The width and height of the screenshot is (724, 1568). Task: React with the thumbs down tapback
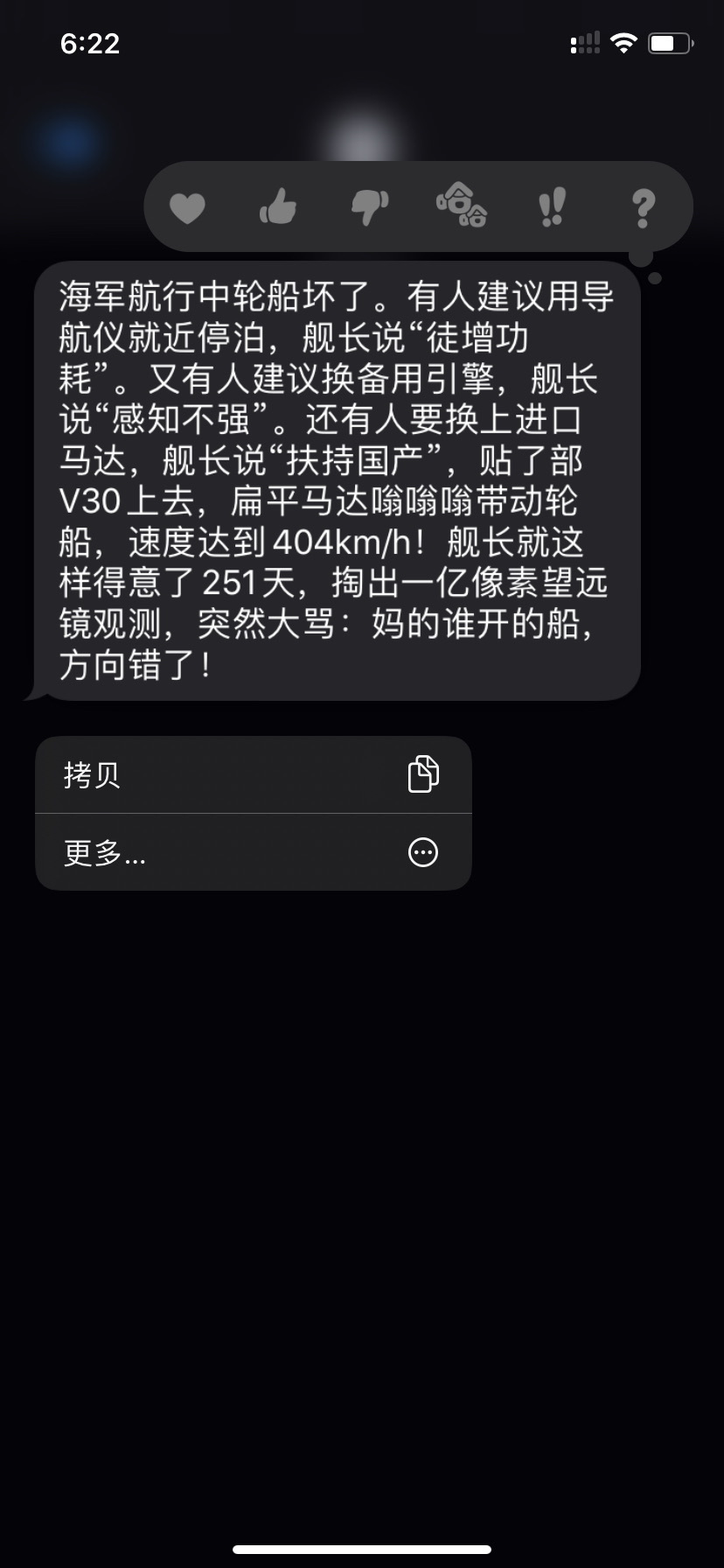pos(370,208)
